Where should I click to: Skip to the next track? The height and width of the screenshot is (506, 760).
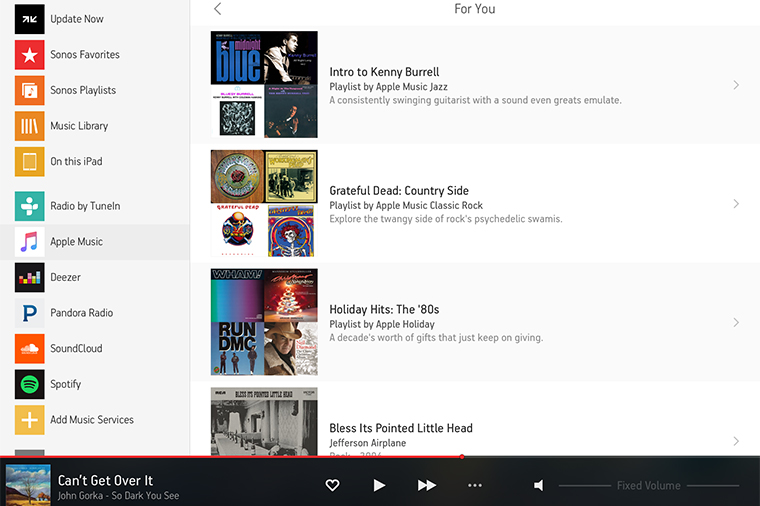[427, 485]
